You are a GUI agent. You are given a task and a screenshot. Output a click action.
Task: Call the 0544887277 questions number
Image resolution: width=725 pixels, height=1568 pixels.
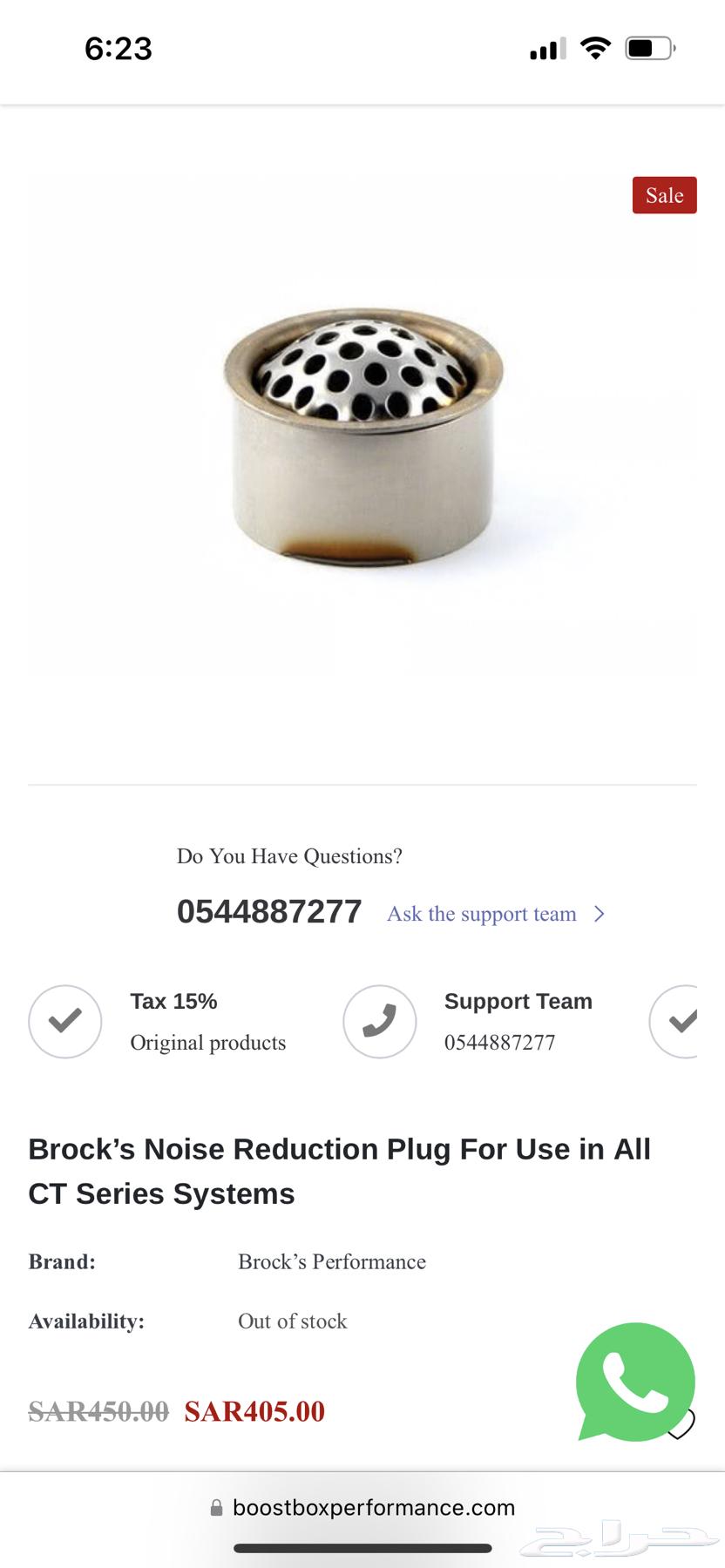pyautogui.click(x=268, y=912)
